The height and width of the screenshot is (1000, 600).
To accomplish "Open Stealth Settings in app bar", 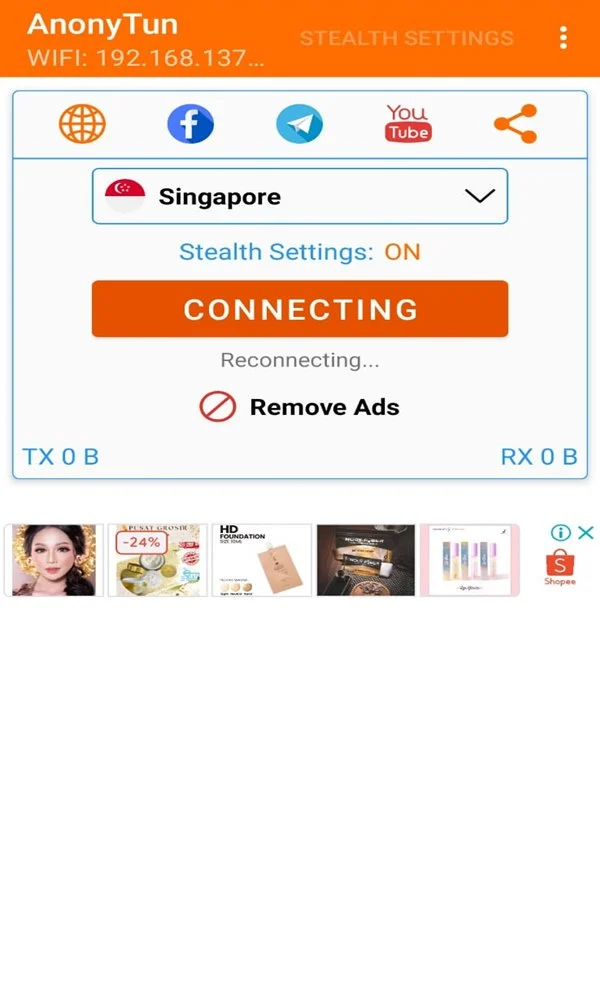I will click(x=406, y=38).
